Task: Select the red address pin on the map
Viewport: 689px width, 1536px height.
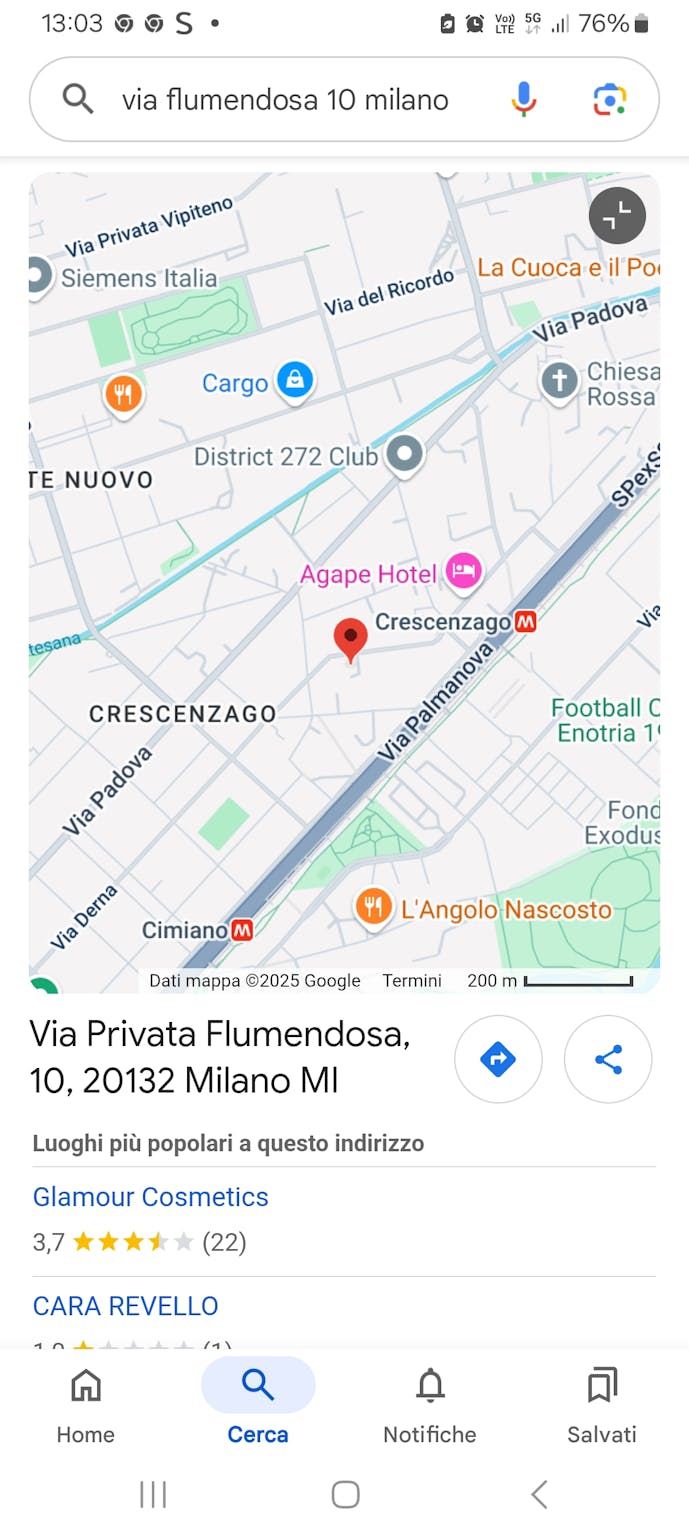Action: pyautogui.click(x=350, y=637)
